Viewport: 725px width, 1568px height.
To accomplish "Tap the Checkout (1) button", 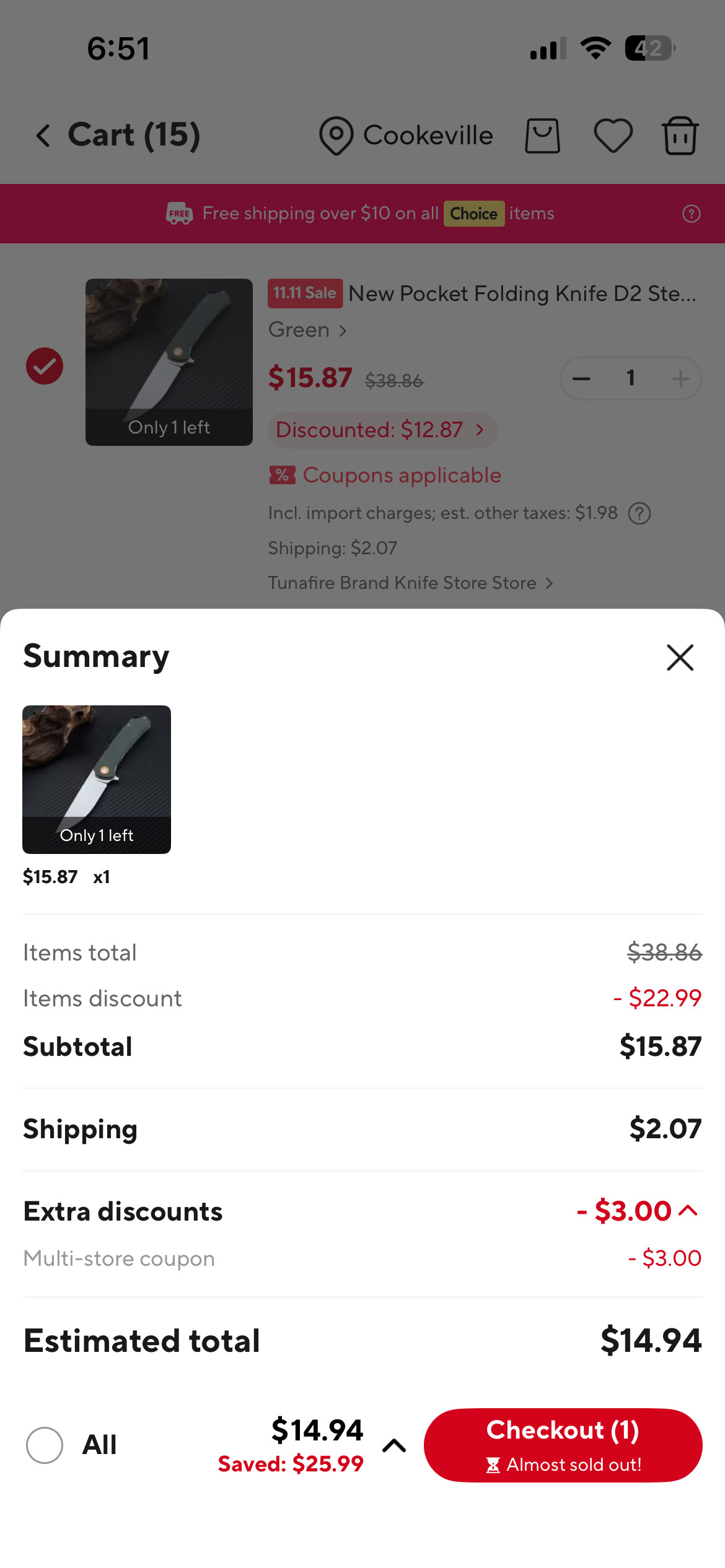I will [x=563, y=1445].
